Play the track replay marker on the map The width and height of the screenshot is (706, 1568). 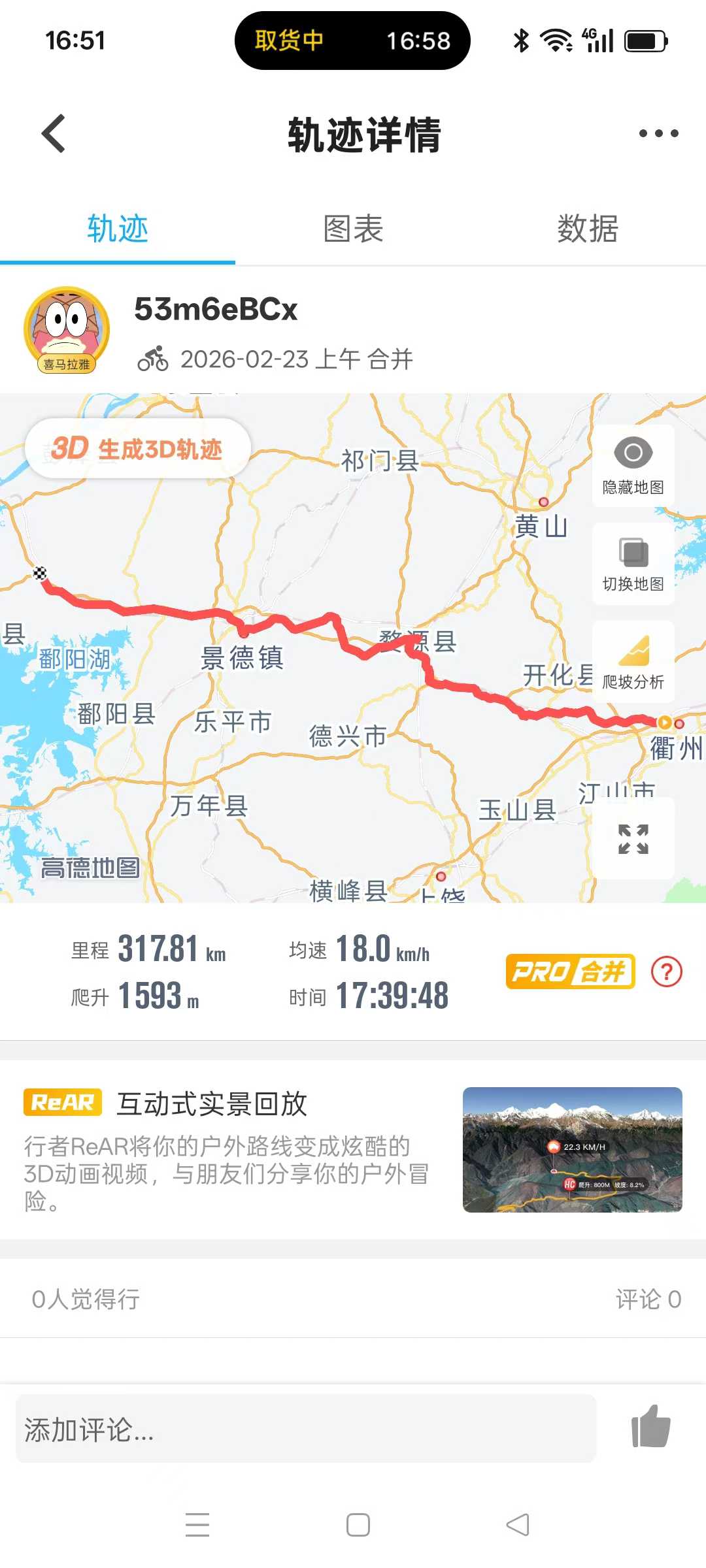(664, 723)
